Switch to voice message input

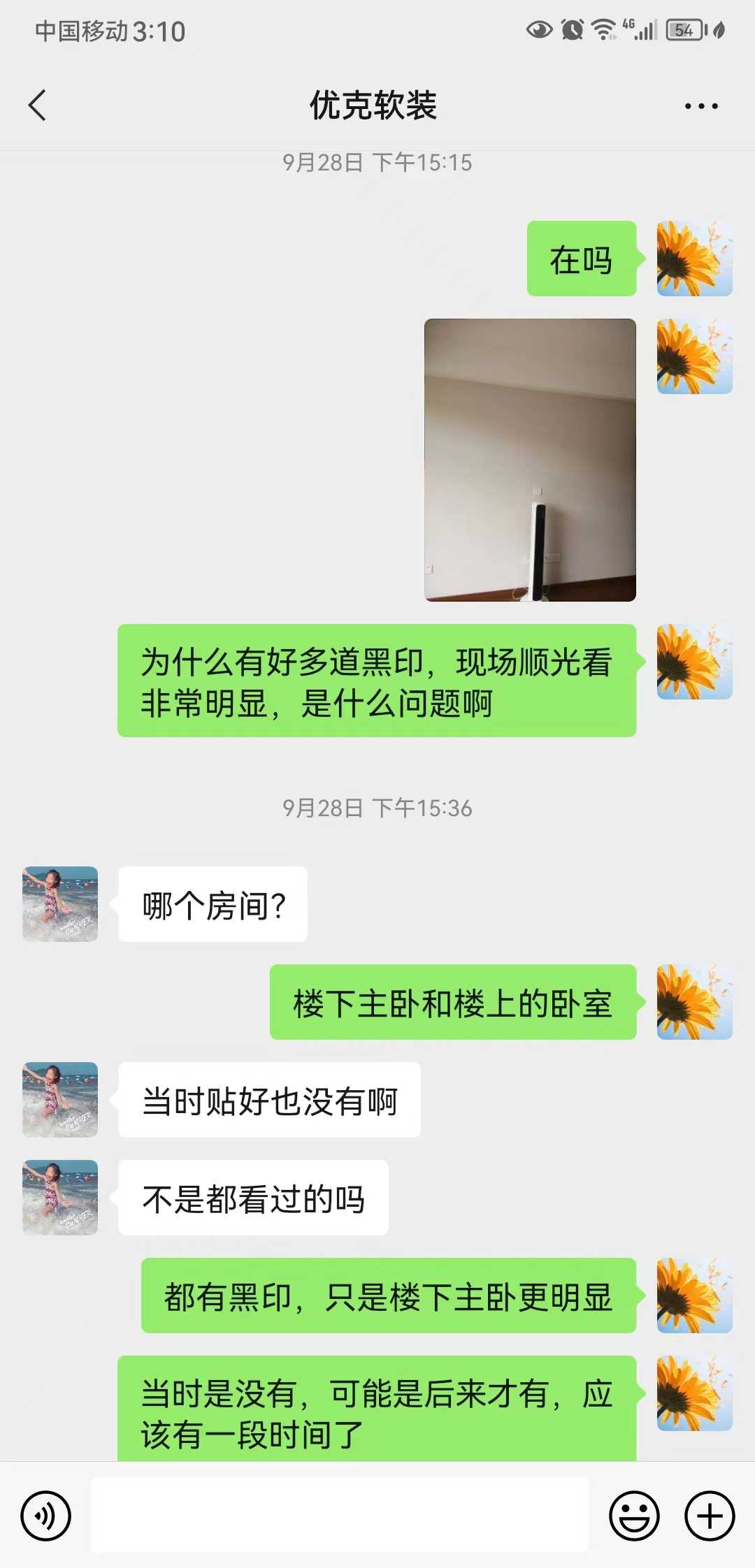click(x=46, y=1516)
